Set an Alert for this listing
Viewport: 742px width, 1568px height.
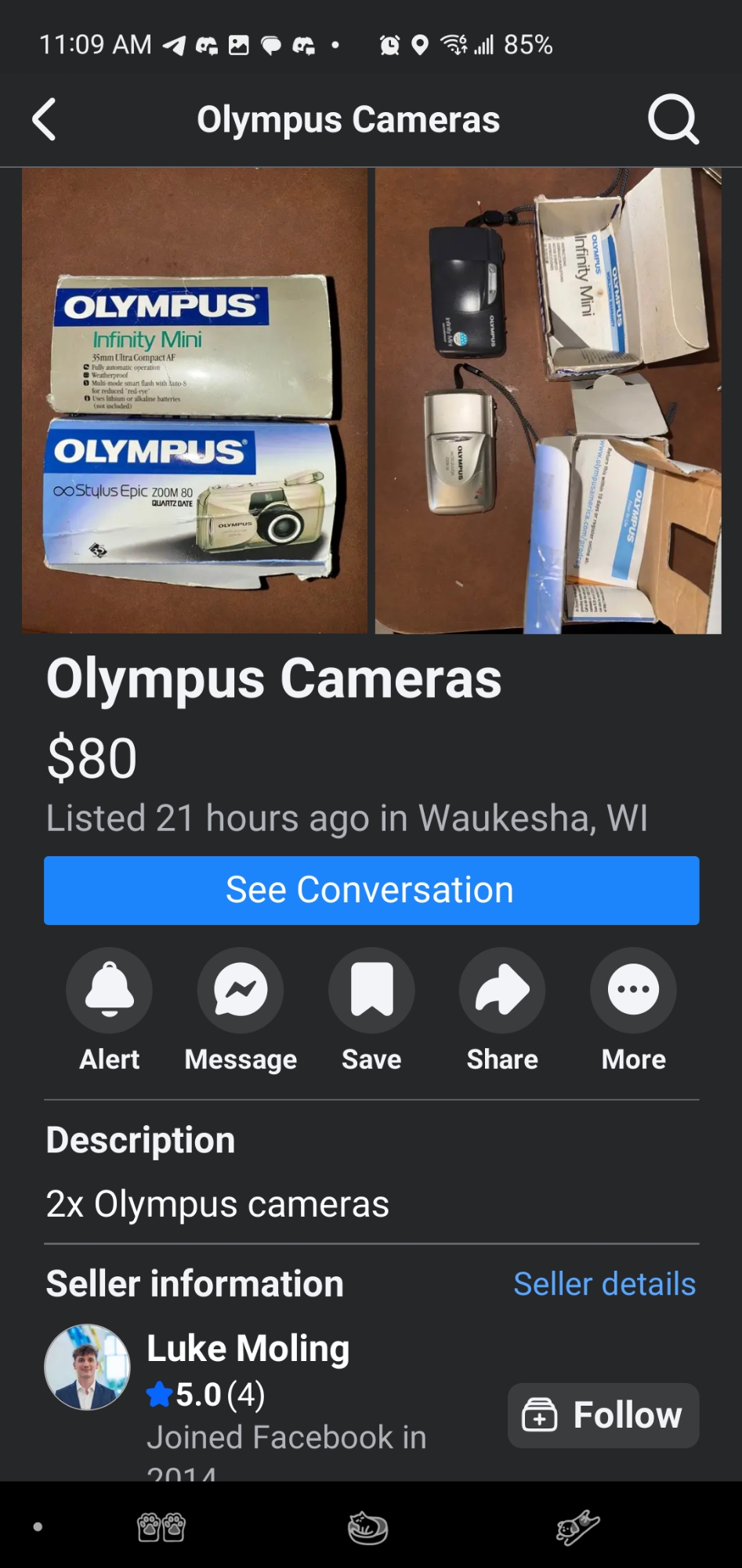tap(109, 990)
